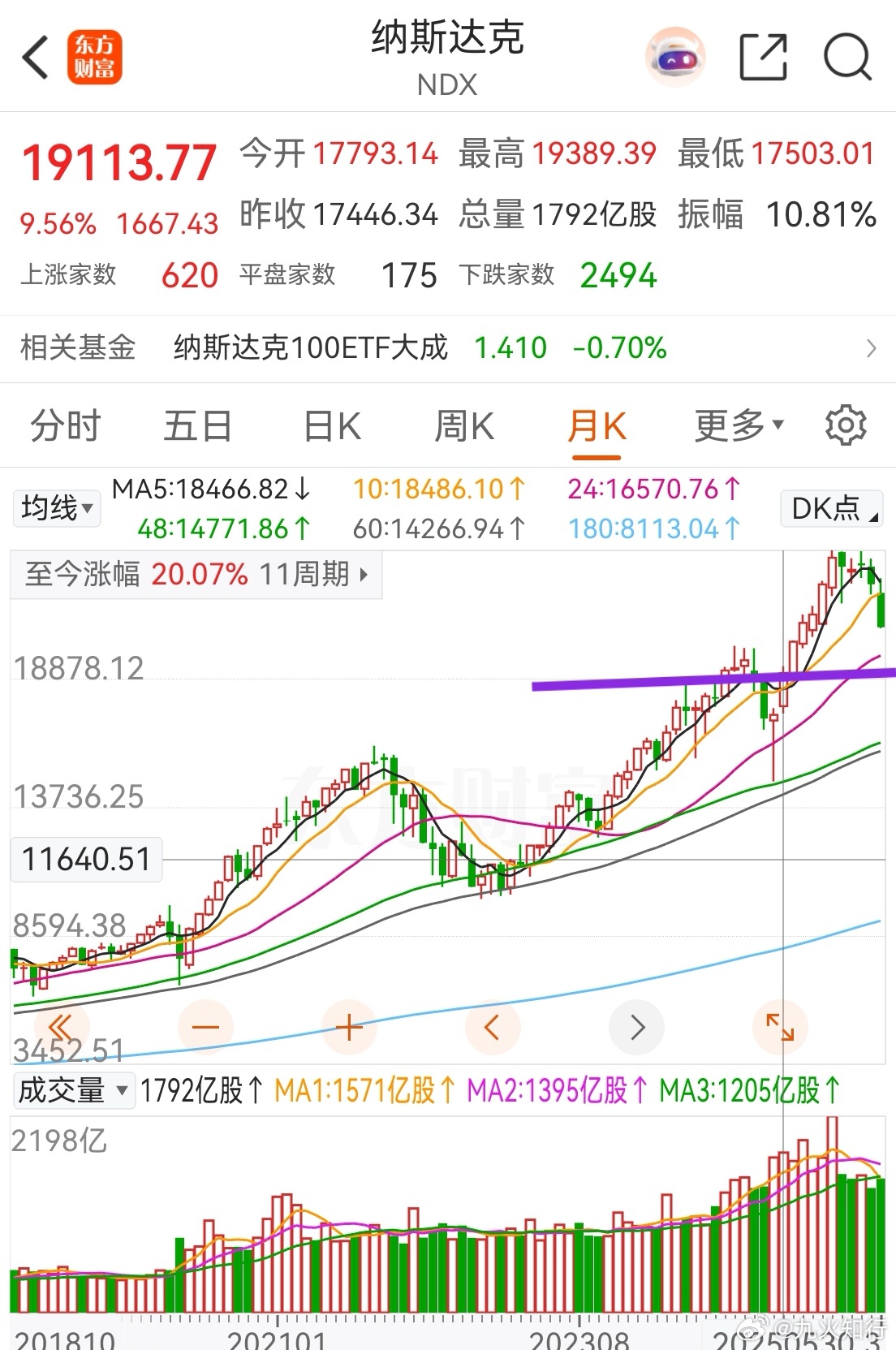
Task: Open chart settings via the gear icon
Action: point(846,425)
